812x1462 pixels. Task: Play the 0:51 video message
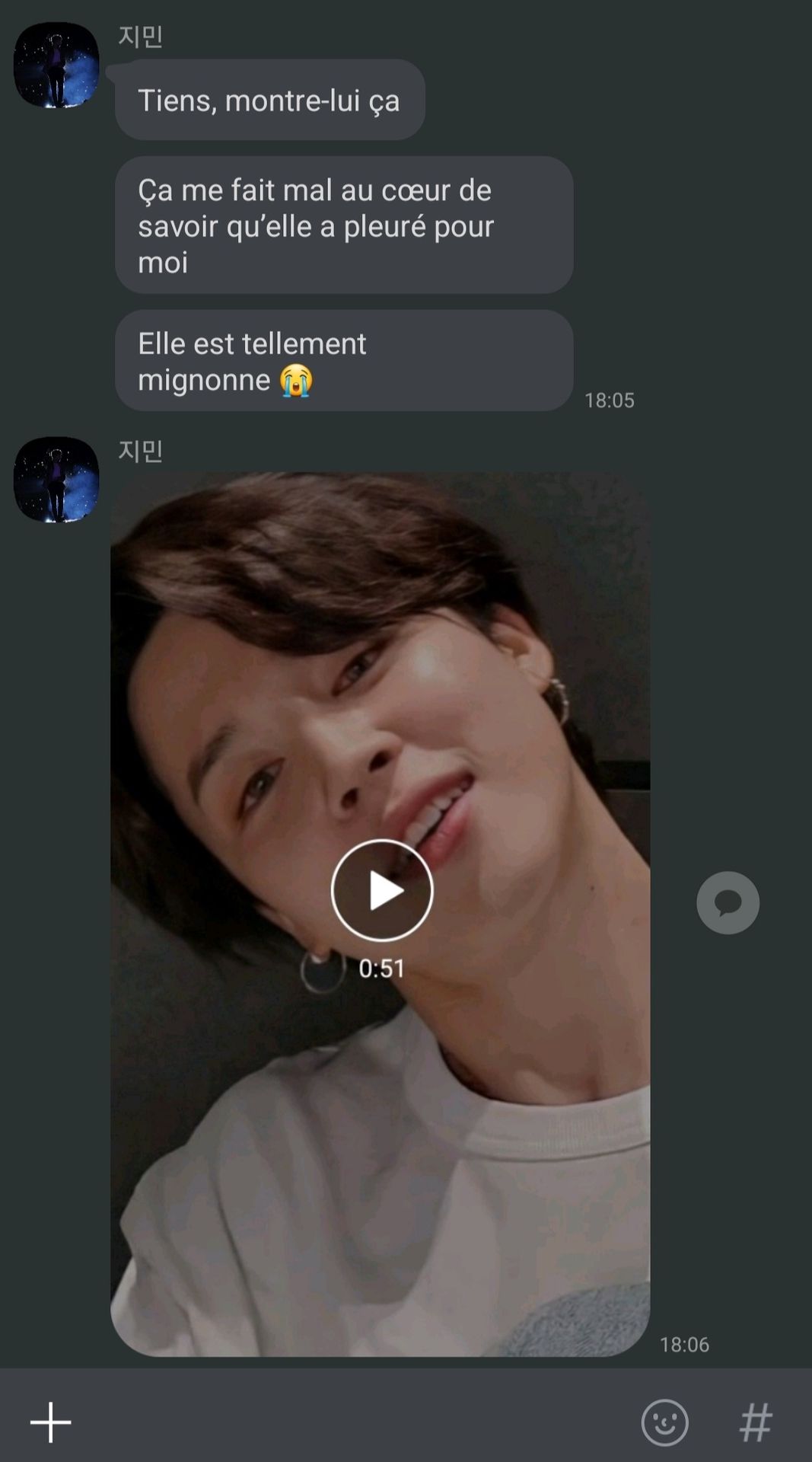(x=382, y=890)
